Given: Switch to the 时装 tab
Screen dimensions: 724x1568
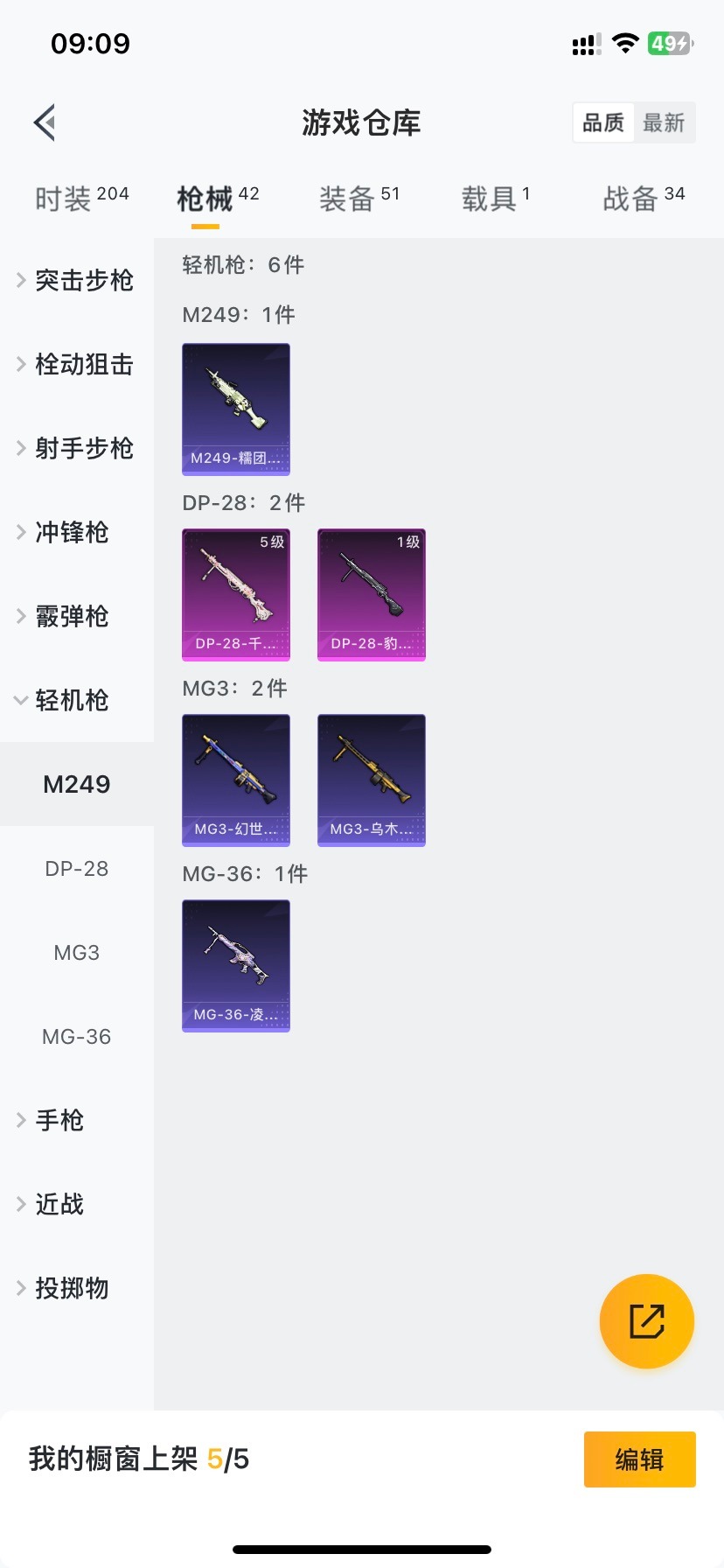Looking at the screenshot, I should click(81, 199).
